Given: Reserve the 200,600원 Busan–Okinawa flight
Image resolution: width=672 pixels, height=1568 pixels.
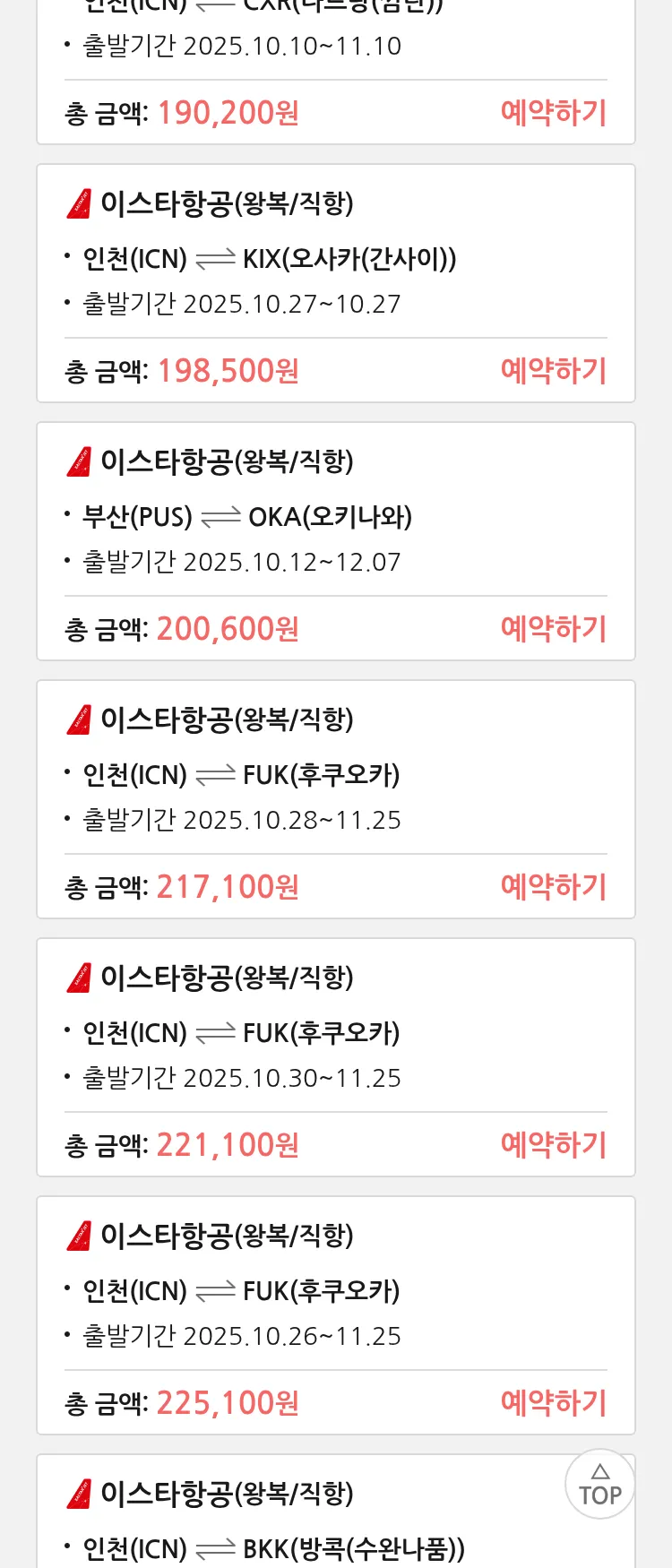Looking at the screenshot, I should [x=553, y=629].
